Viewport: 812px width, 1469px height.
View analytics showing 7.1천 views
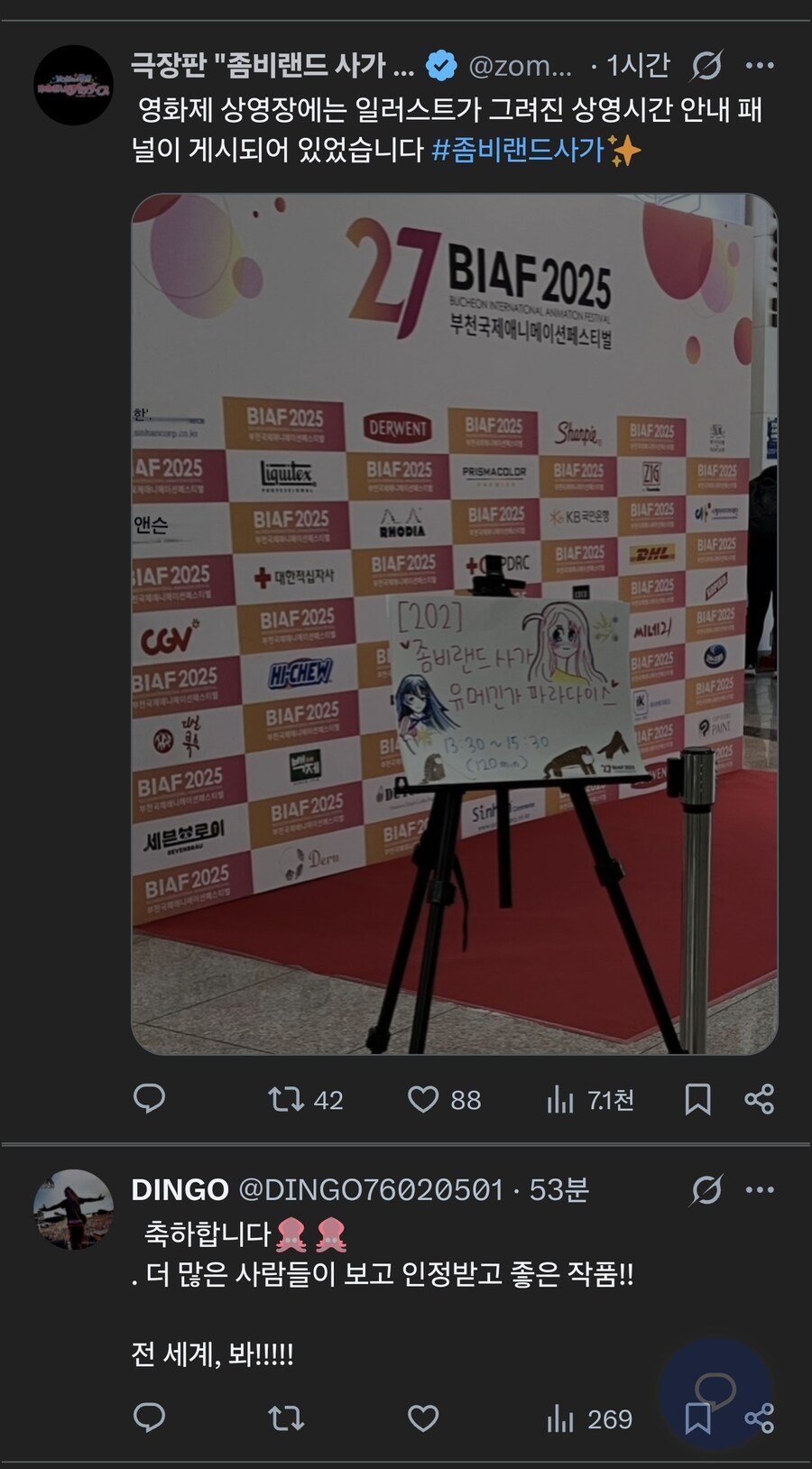[589, 1099]
